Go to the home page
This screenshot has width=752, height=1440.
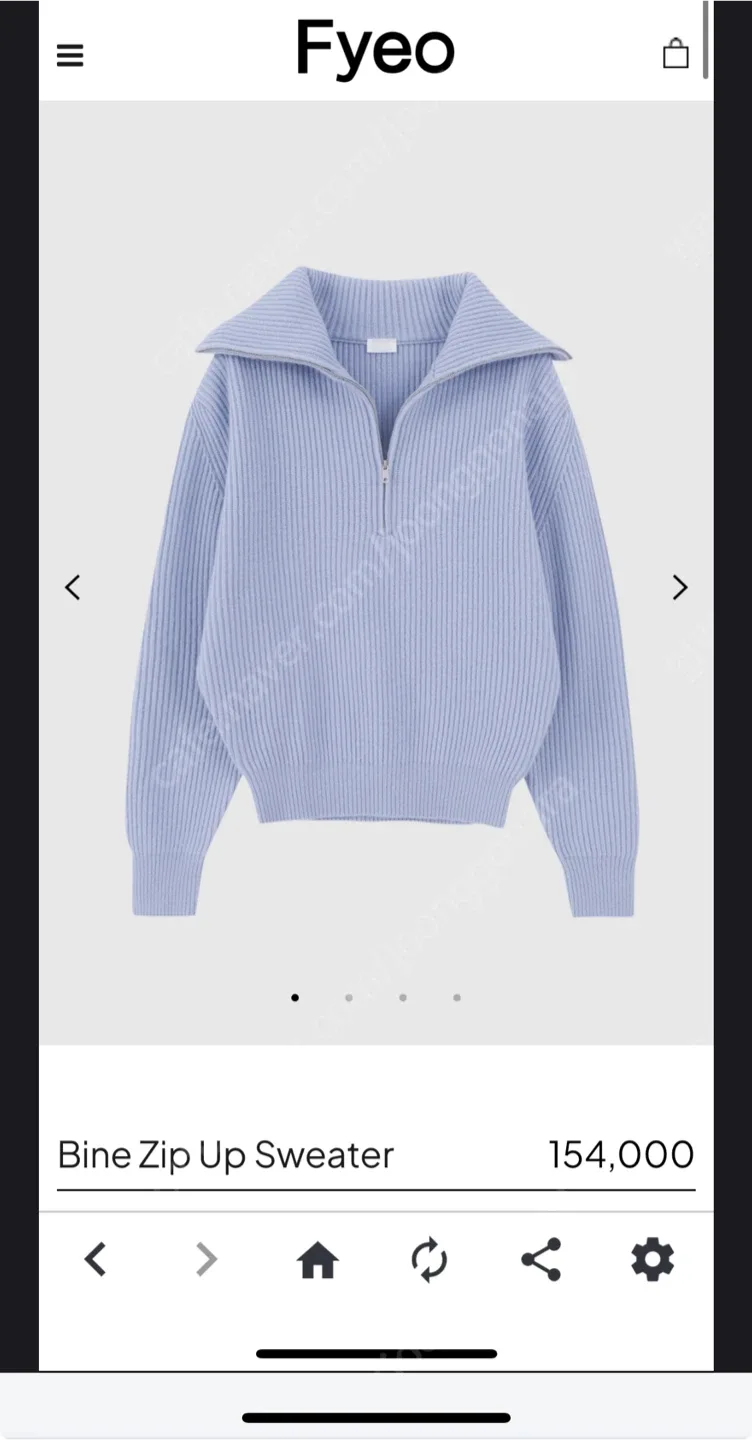pos(318,1260)
